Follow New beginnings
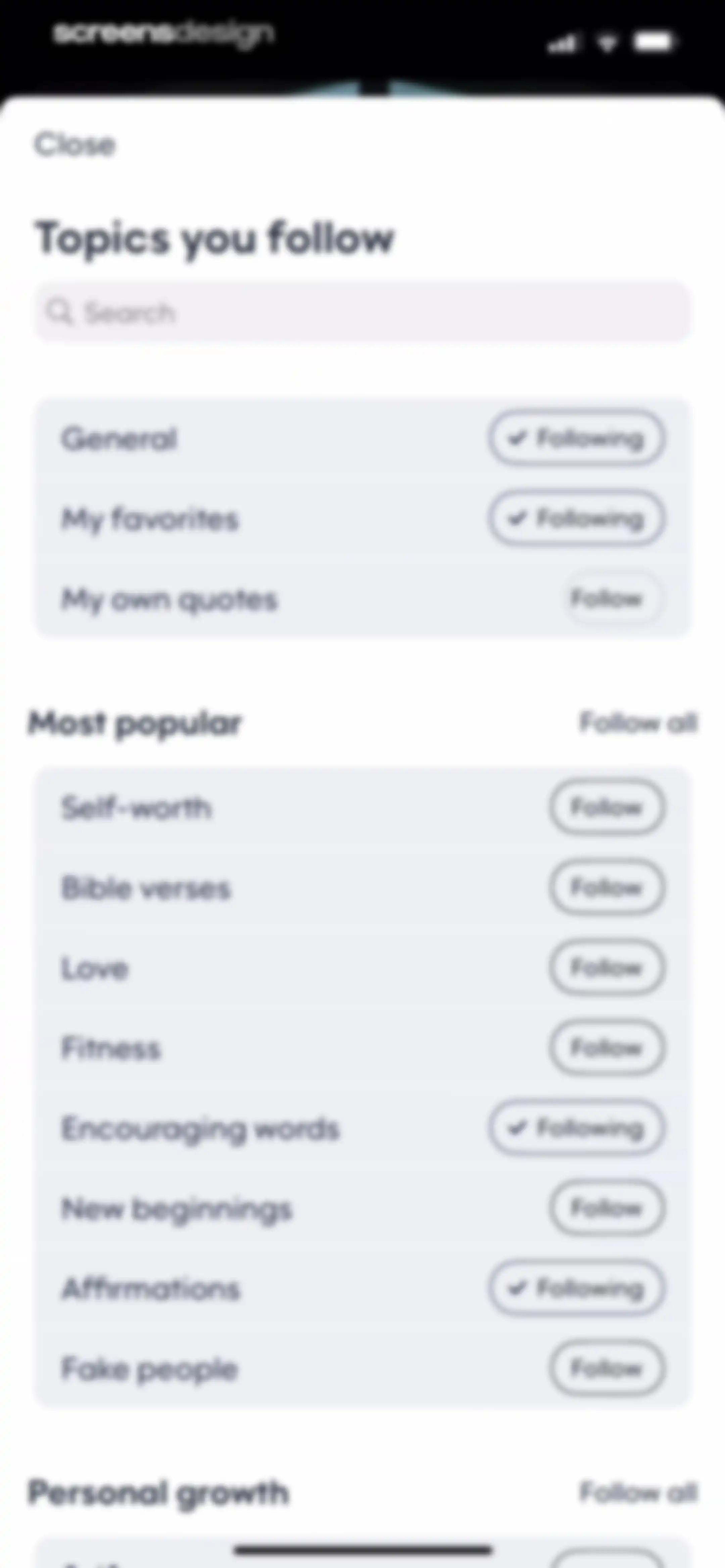This screenshot has width=725, height=1568. [606, 1208]
